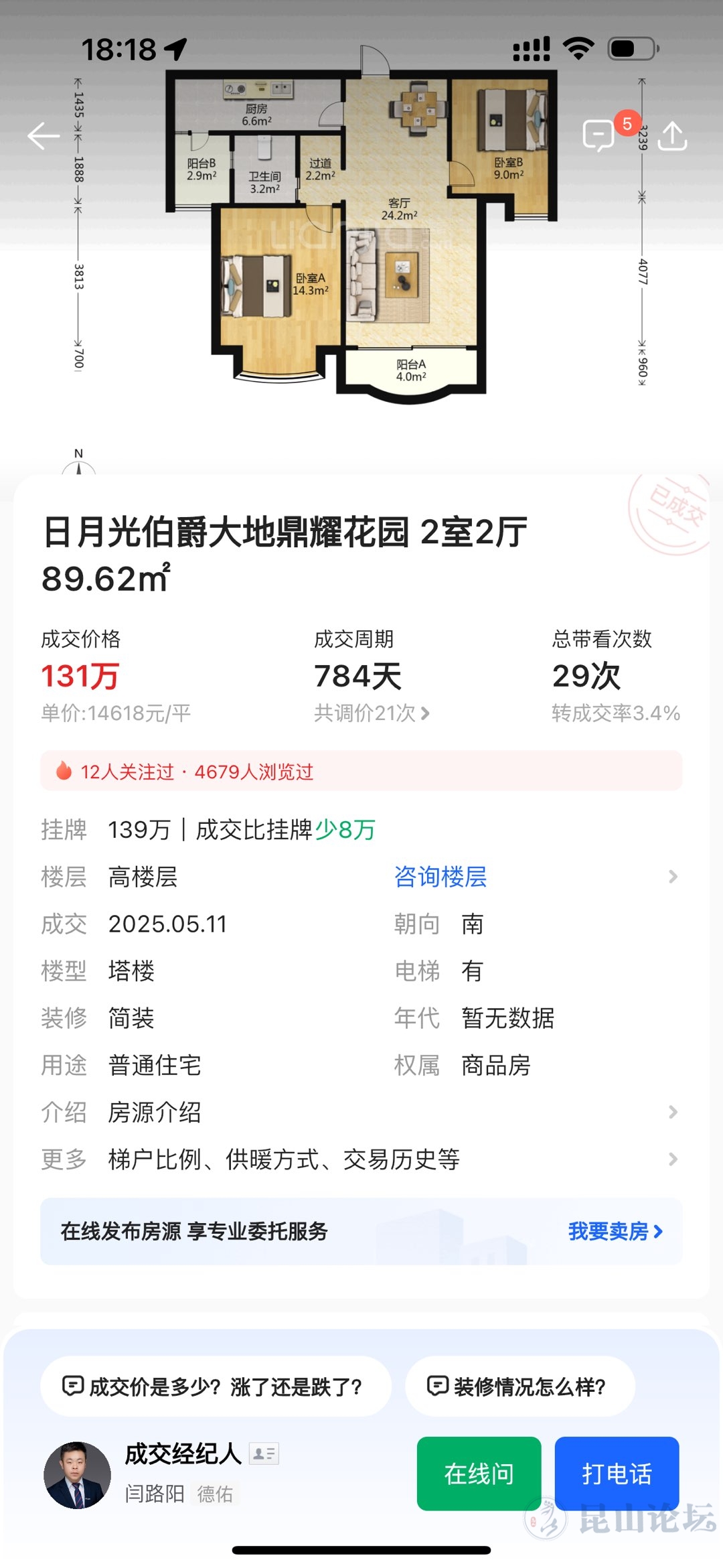Screen dimensions: 723x1568
Task: View the agent's business card icon
Action: 264,1453
